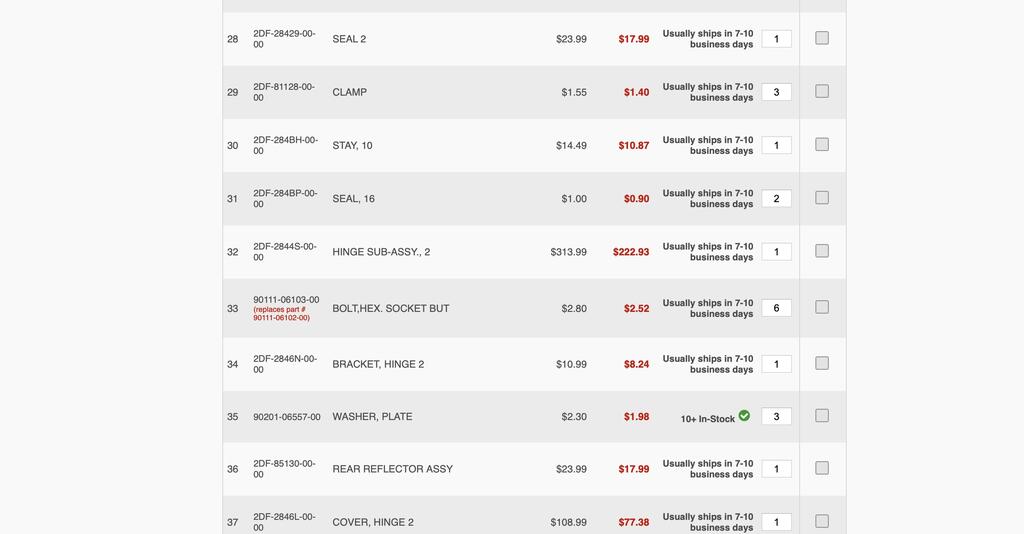Viewport: 1024px width, 534px height.
Task: Check the BRACKET, HINGE 2 box
Action: pyautogui.click(x=822, y=363)
